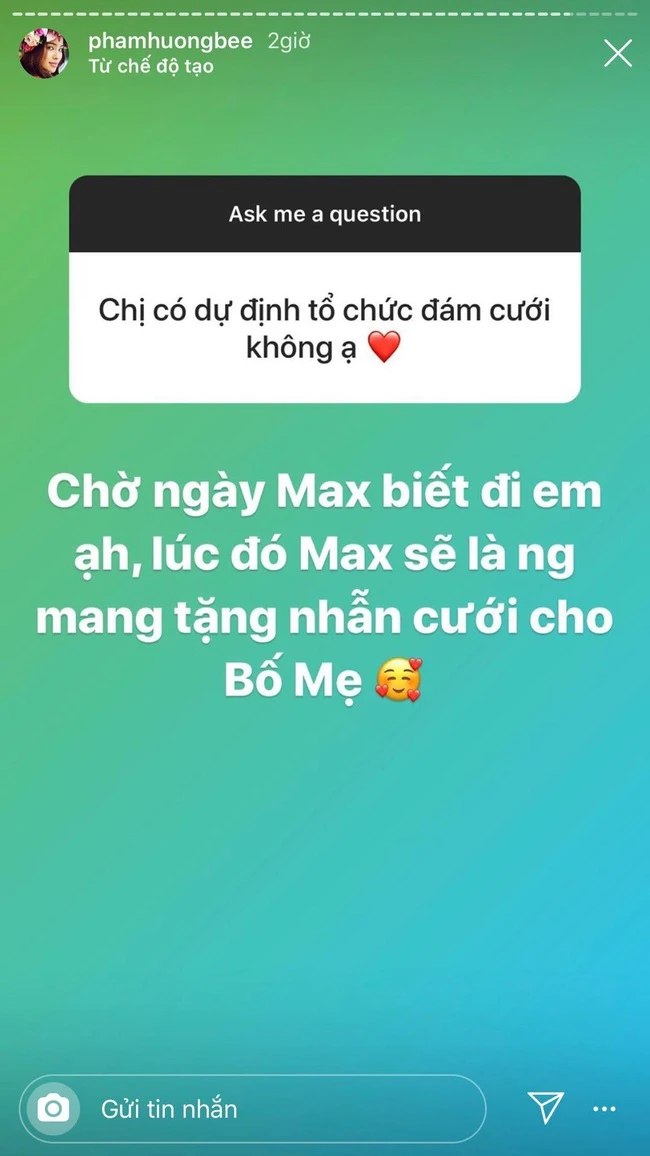
Task: Close the story viewer
Action: [618, 54]
